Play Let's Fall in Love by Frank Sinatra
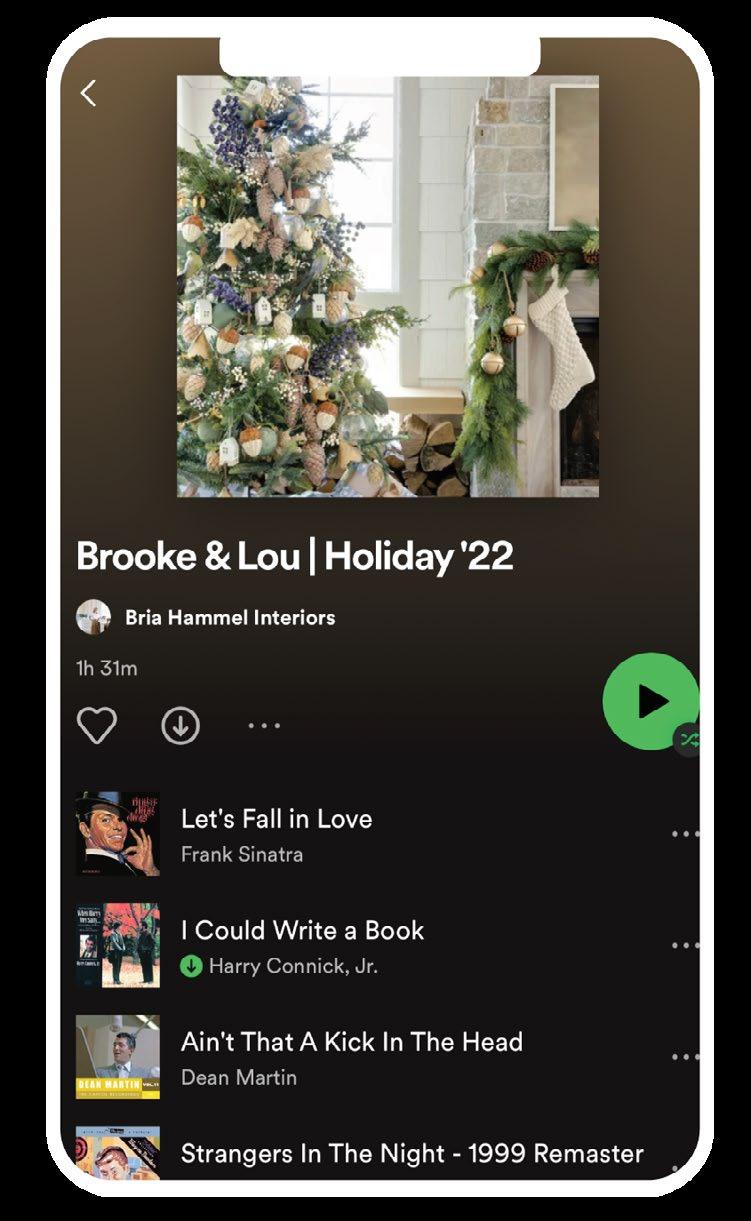 (277, 819)
